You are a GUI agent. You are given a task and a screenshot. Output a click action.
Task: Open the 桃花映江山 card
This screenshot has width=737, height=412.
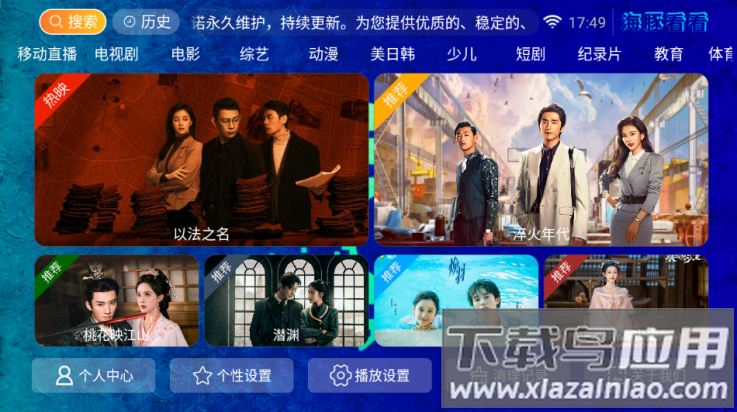pyautogui.click(x=117, y=300)
